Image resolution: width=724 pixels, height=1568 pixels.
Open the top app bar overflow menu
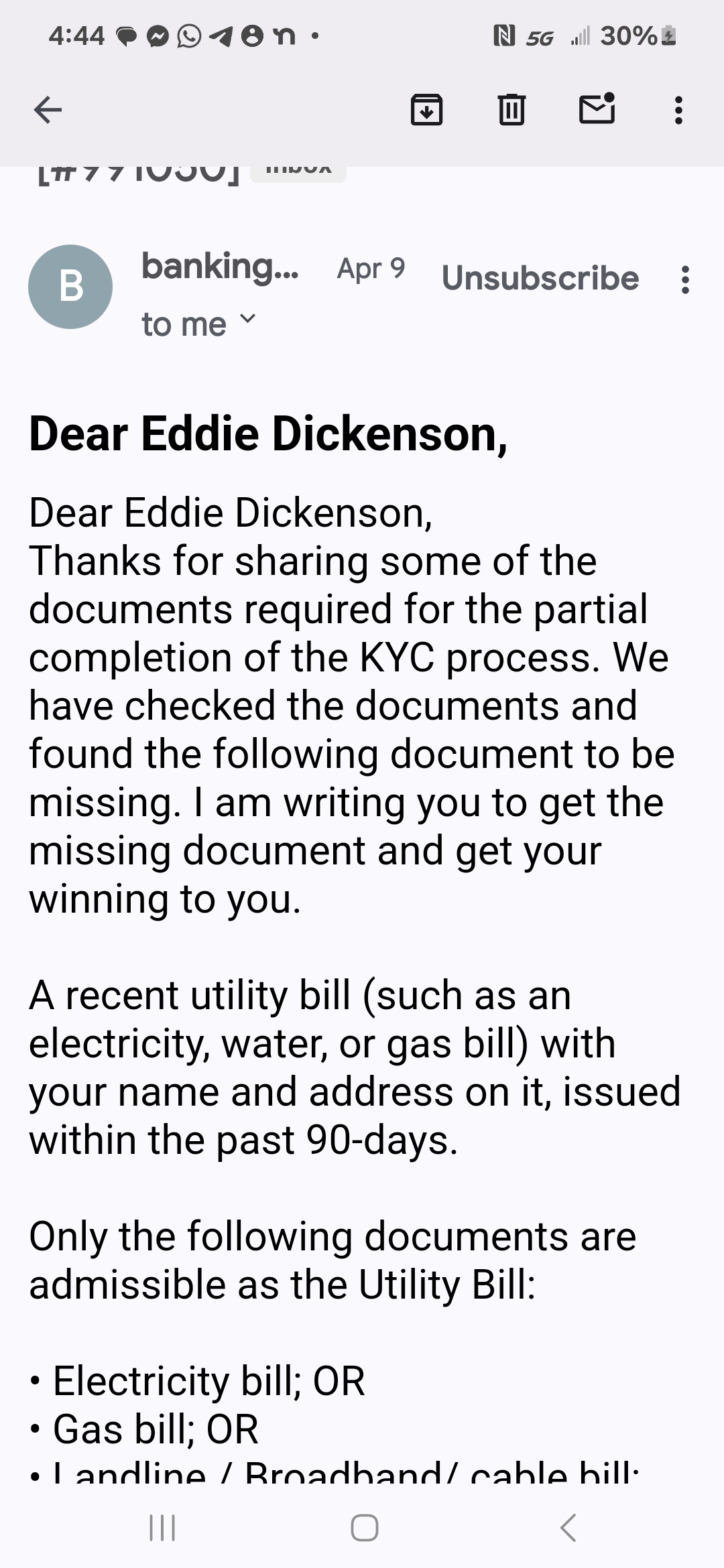click(x=678, y=110)
